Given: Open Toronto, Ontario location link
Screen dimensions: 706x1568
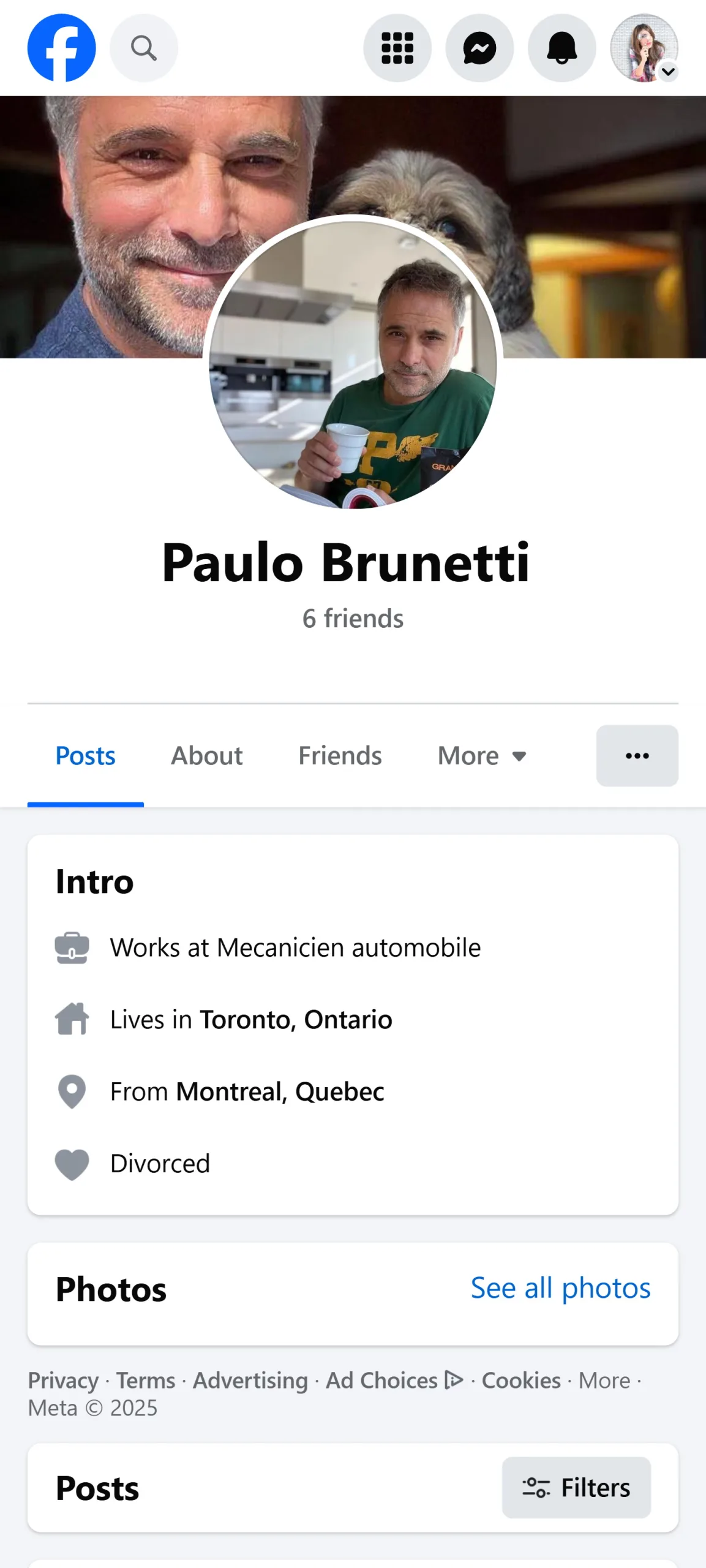Looking at the screenshot, I should (x=296, y=1020).
